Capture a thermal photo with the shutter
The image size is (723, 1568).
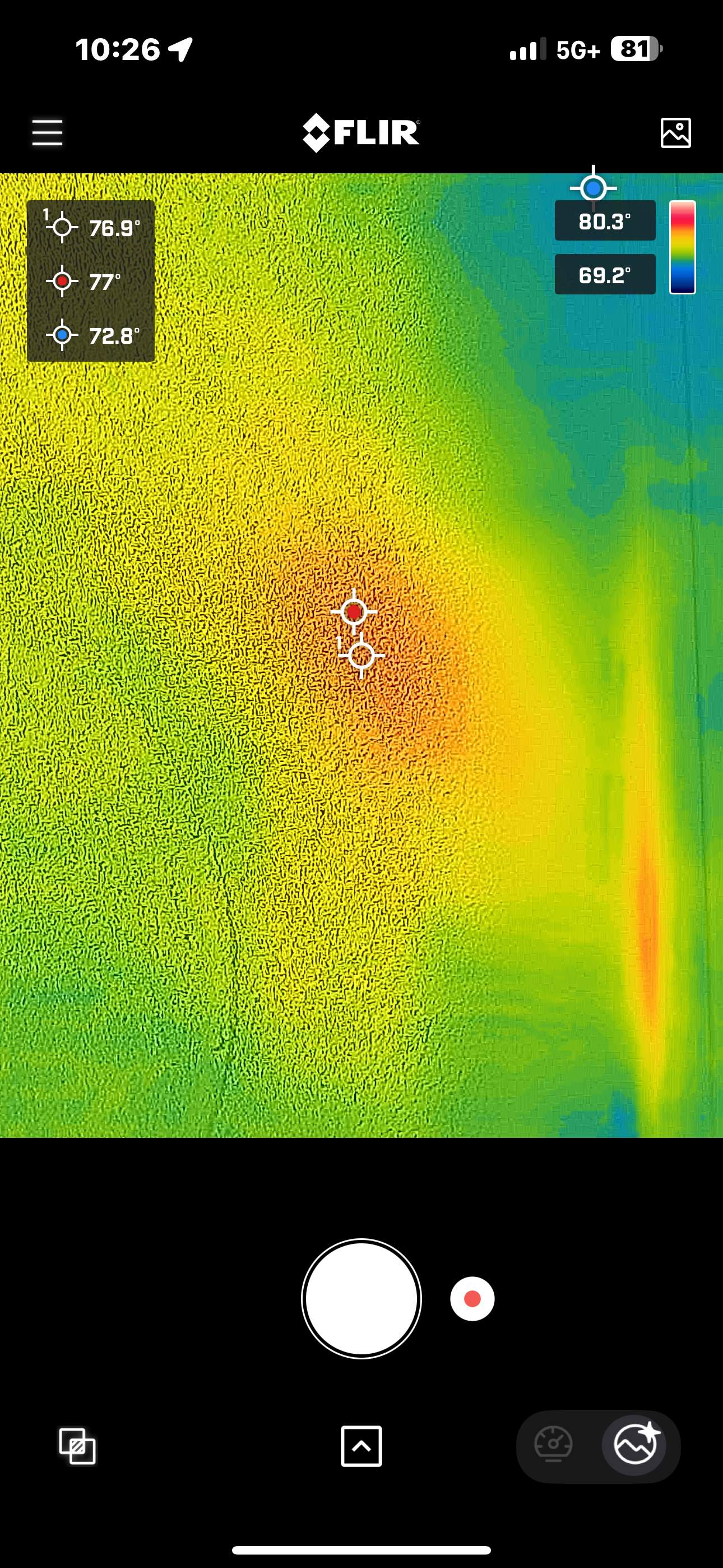pos(361,1298)
